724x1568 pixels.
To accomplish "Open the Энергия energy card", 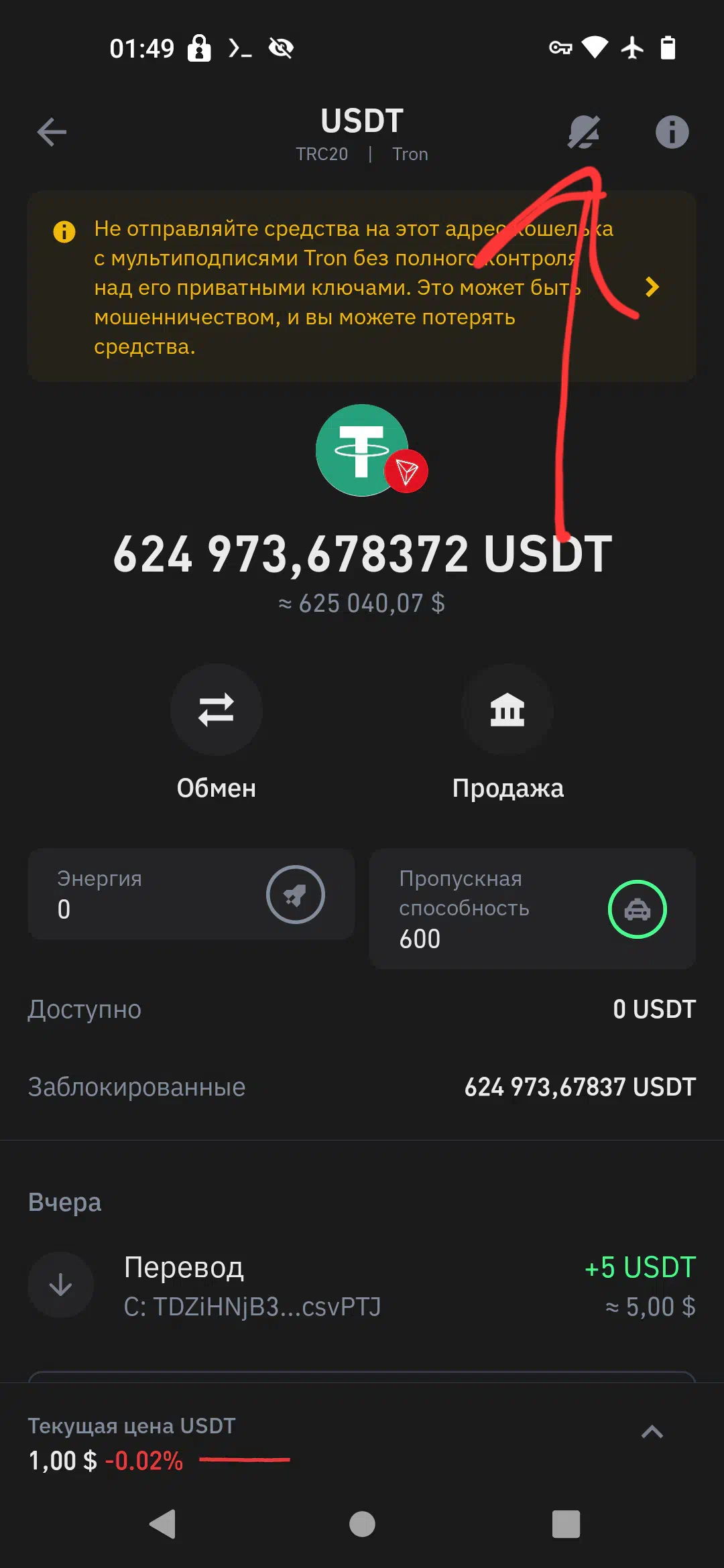I will click(x=191, y=894).
